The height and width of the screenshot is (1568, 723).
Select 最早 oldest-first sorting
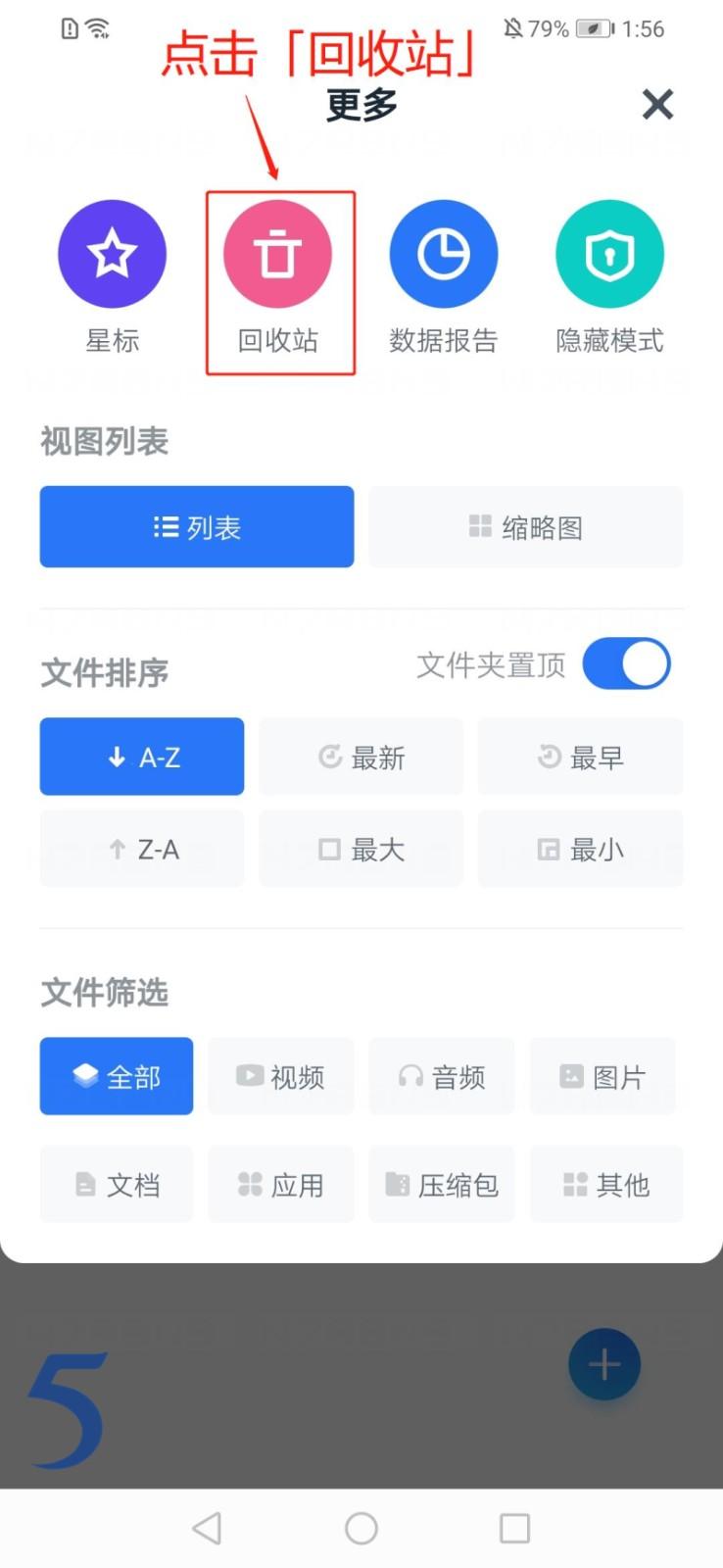(x=580, y=757)
